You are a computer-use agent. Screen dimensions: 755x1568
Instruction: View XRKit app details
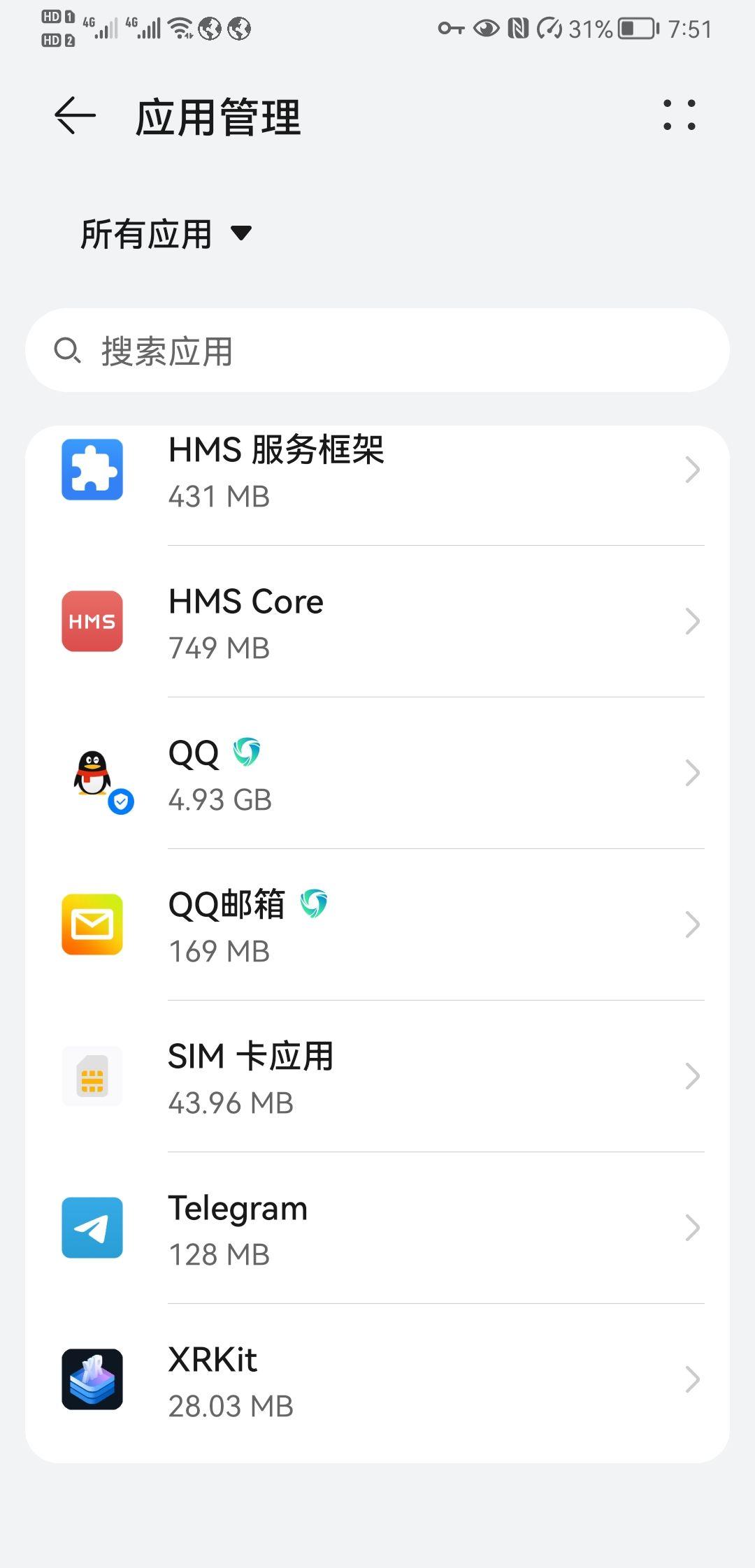[x=377, y=1381]
